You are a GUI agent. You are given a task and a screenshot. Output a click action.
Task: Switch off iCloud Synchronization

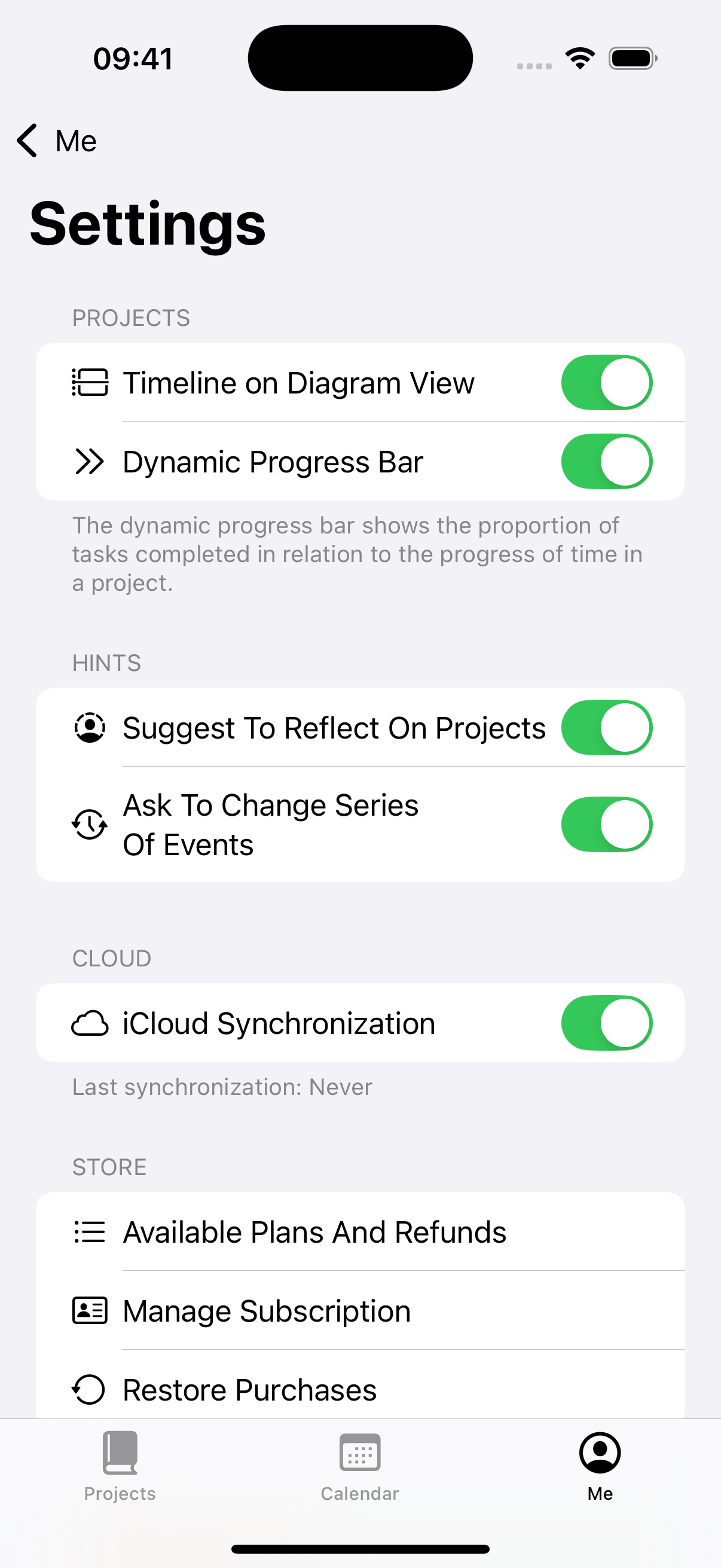tap(606, 1023)
